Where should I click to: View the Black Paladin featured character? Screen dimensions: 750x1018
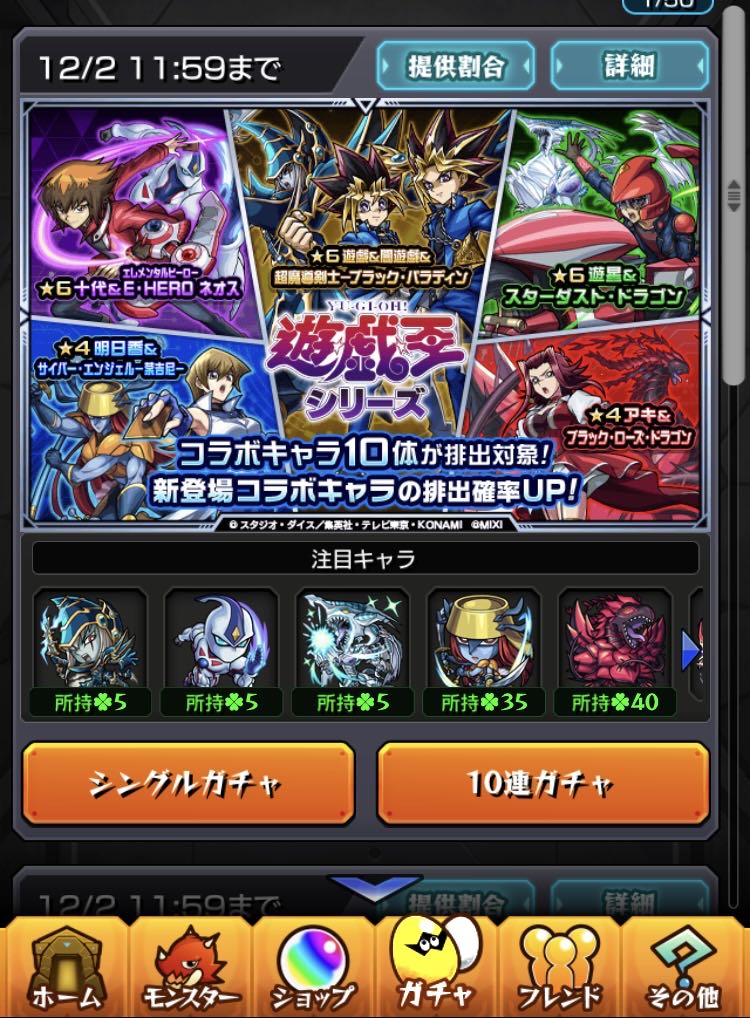click(x=90, y=641)
